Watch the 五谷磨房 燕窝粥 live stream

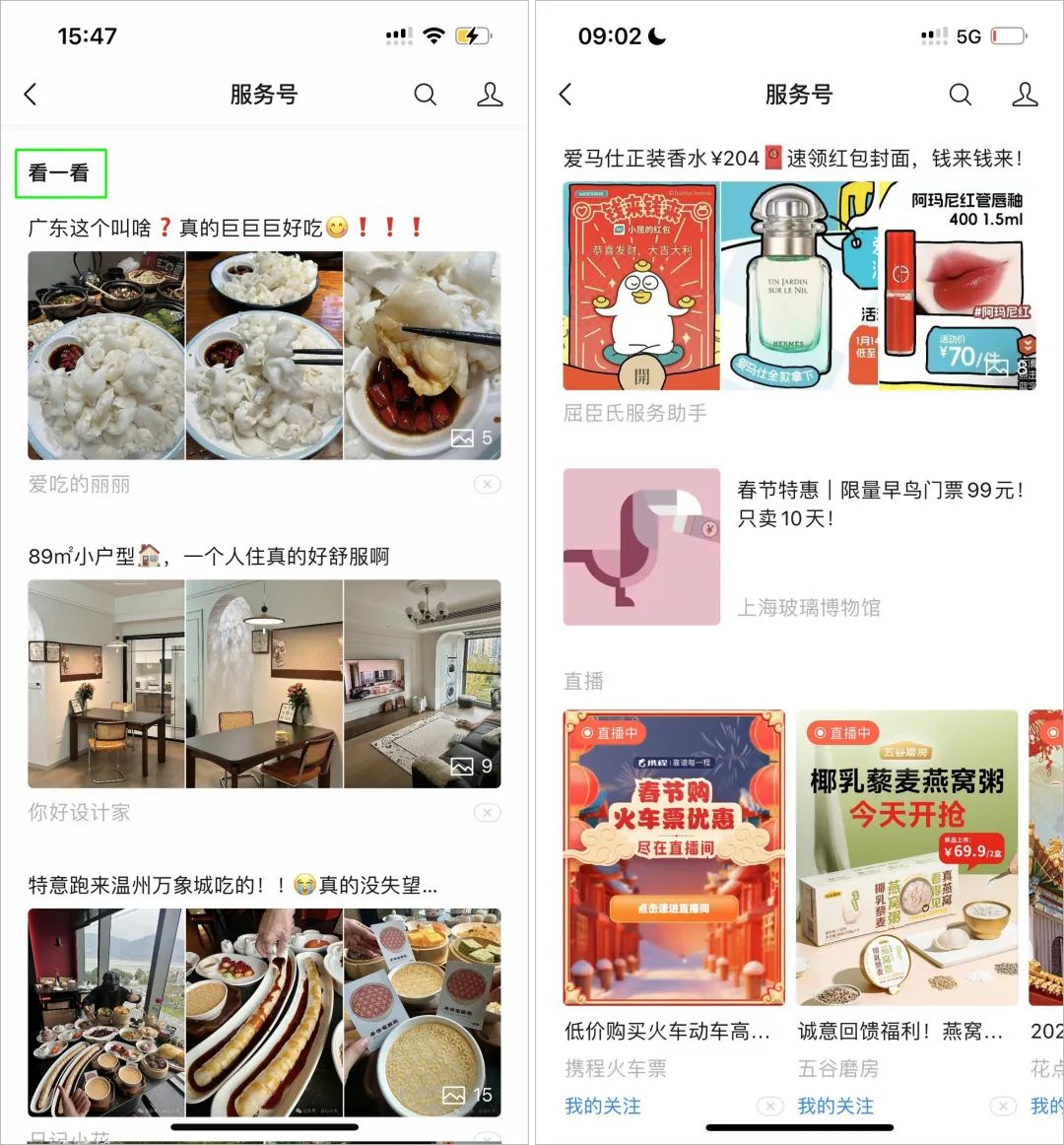point(906,857)
